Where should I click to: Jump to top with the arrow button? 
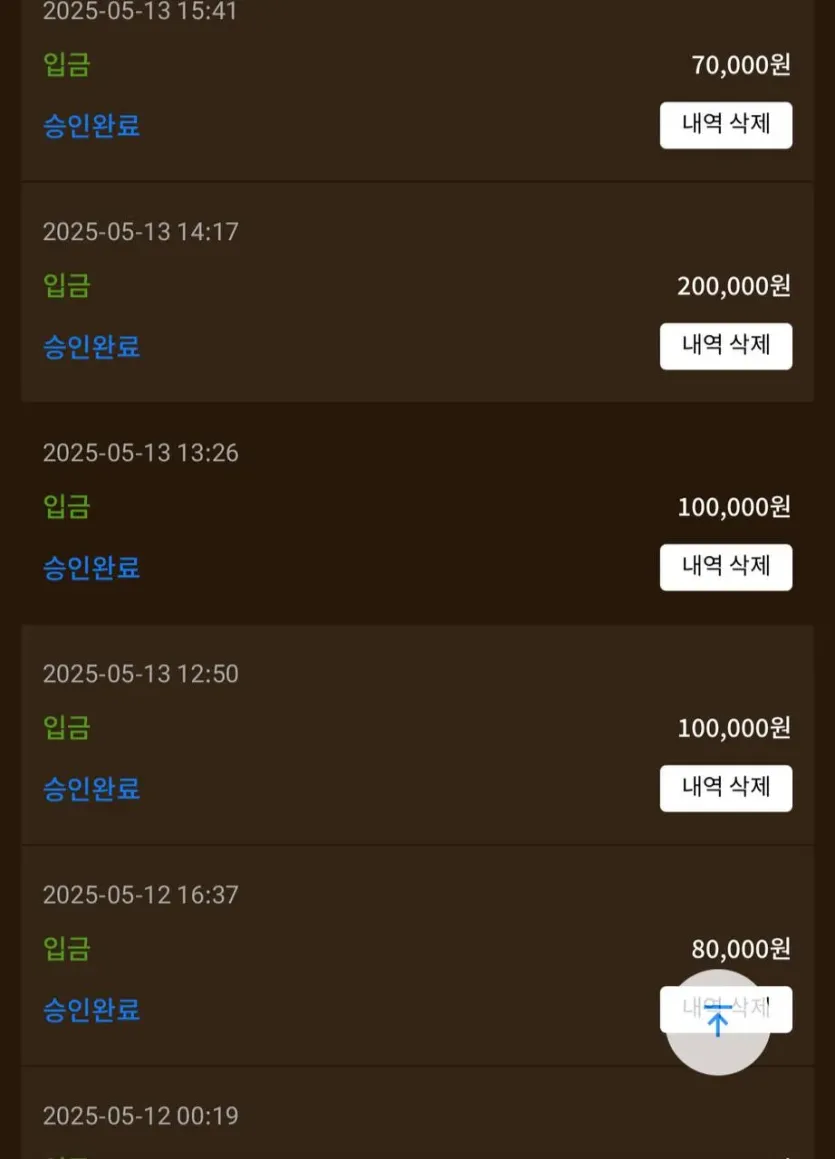coord(718,1022)
